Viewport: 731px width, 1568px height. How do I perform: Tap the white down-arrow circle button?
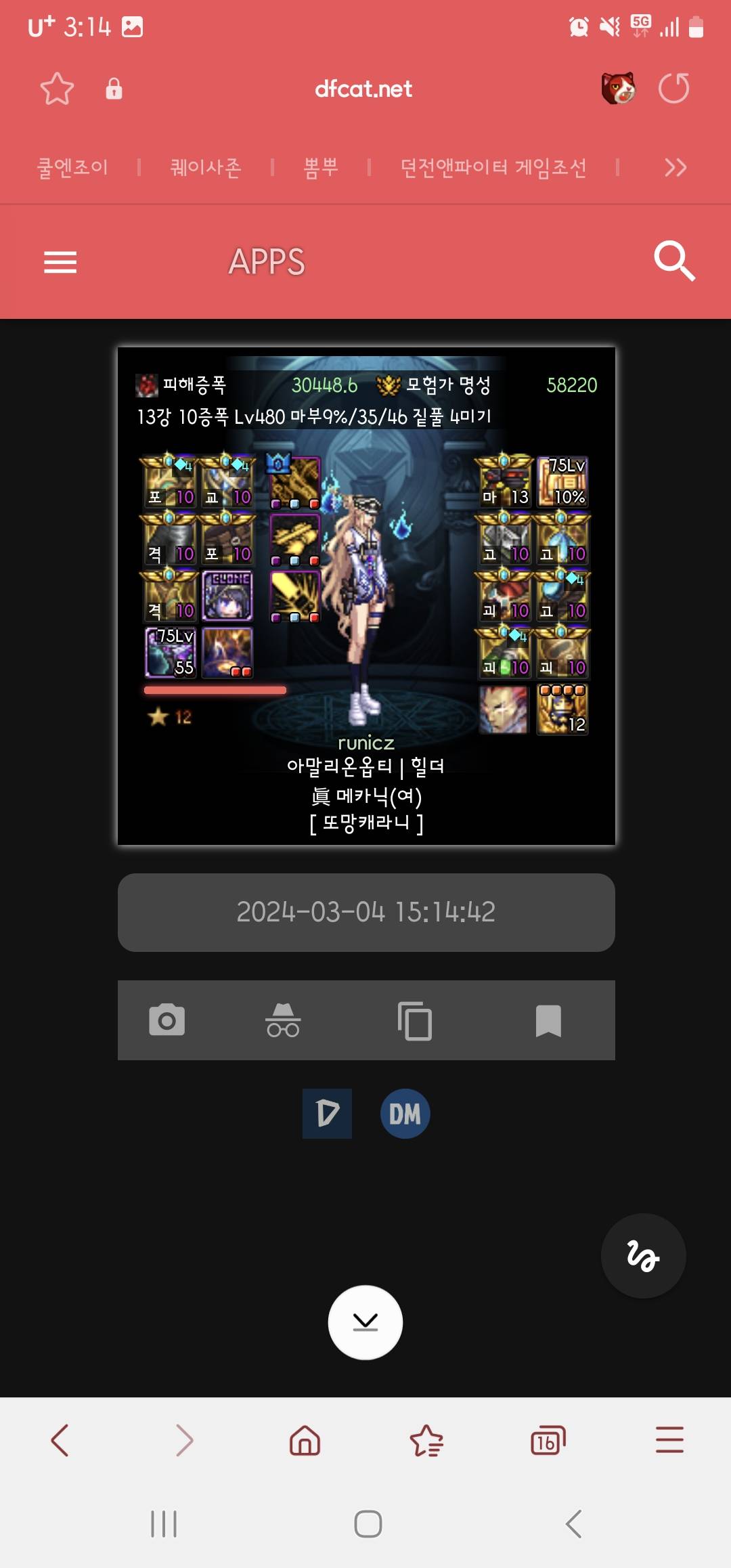pos(365,1322)
